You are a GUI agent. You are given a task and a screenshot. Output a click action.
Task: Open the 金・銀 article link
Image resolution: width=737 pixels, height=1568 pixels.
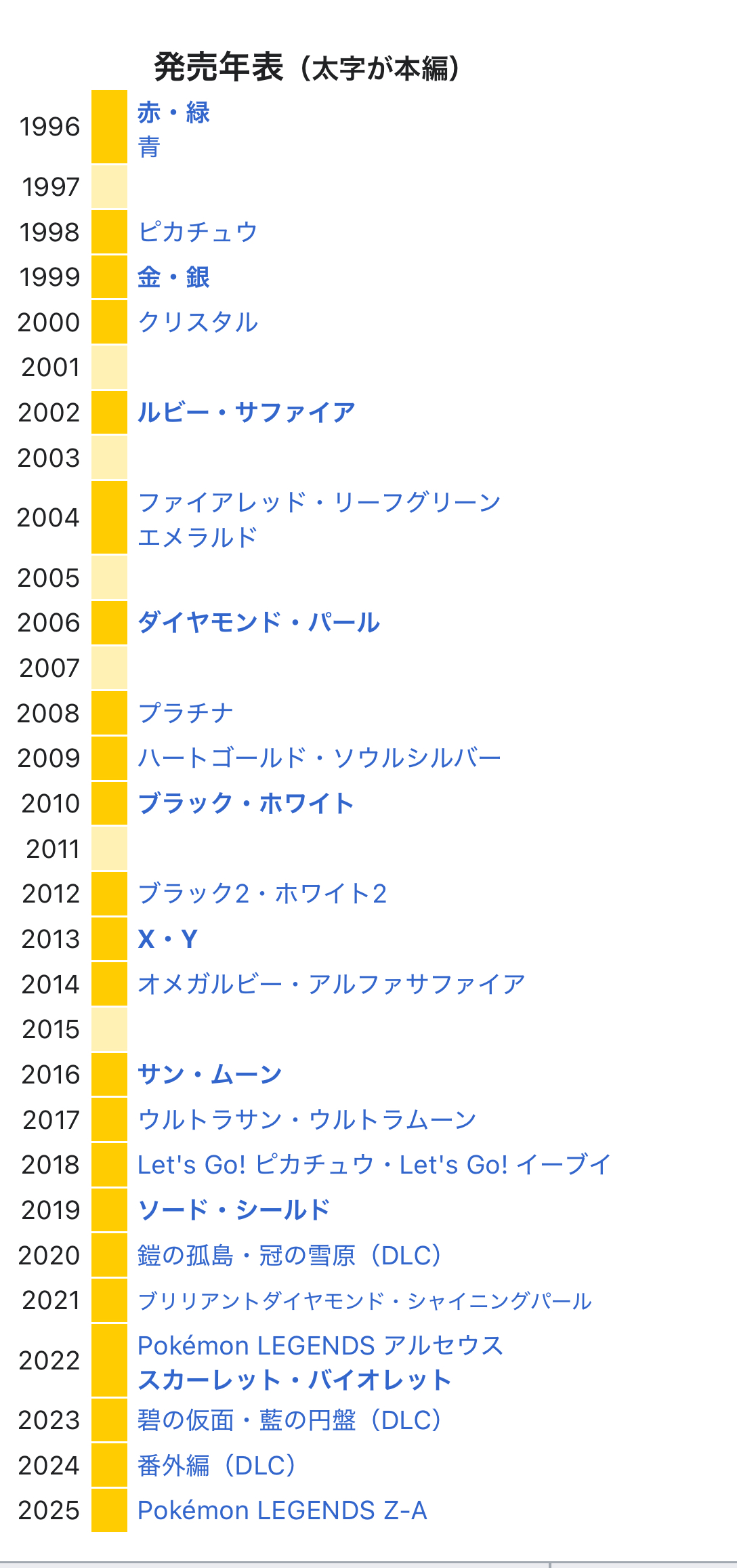[x=173, y=277]
